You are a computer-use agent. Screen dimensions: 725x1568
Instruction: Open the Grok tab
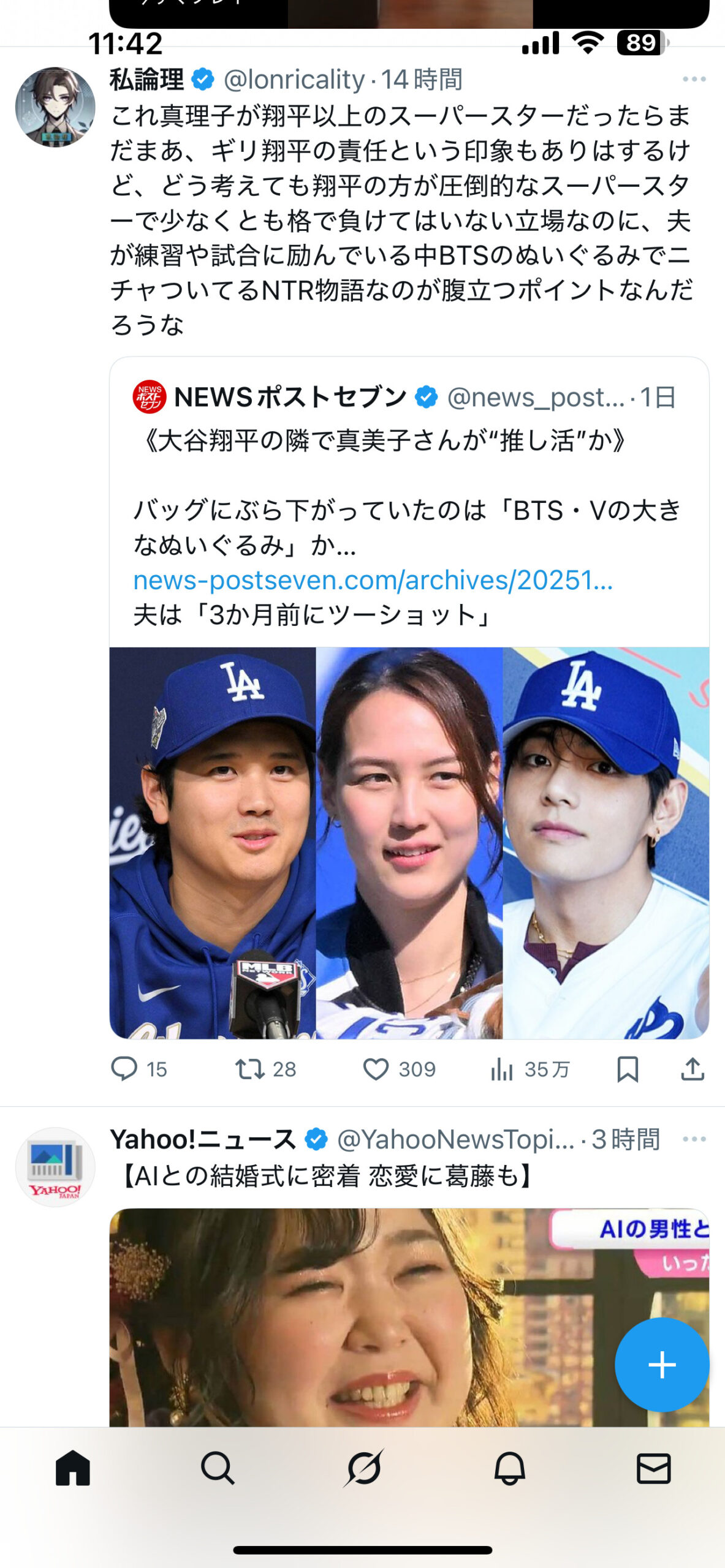pyautogui.click(x=363, y=1468)
